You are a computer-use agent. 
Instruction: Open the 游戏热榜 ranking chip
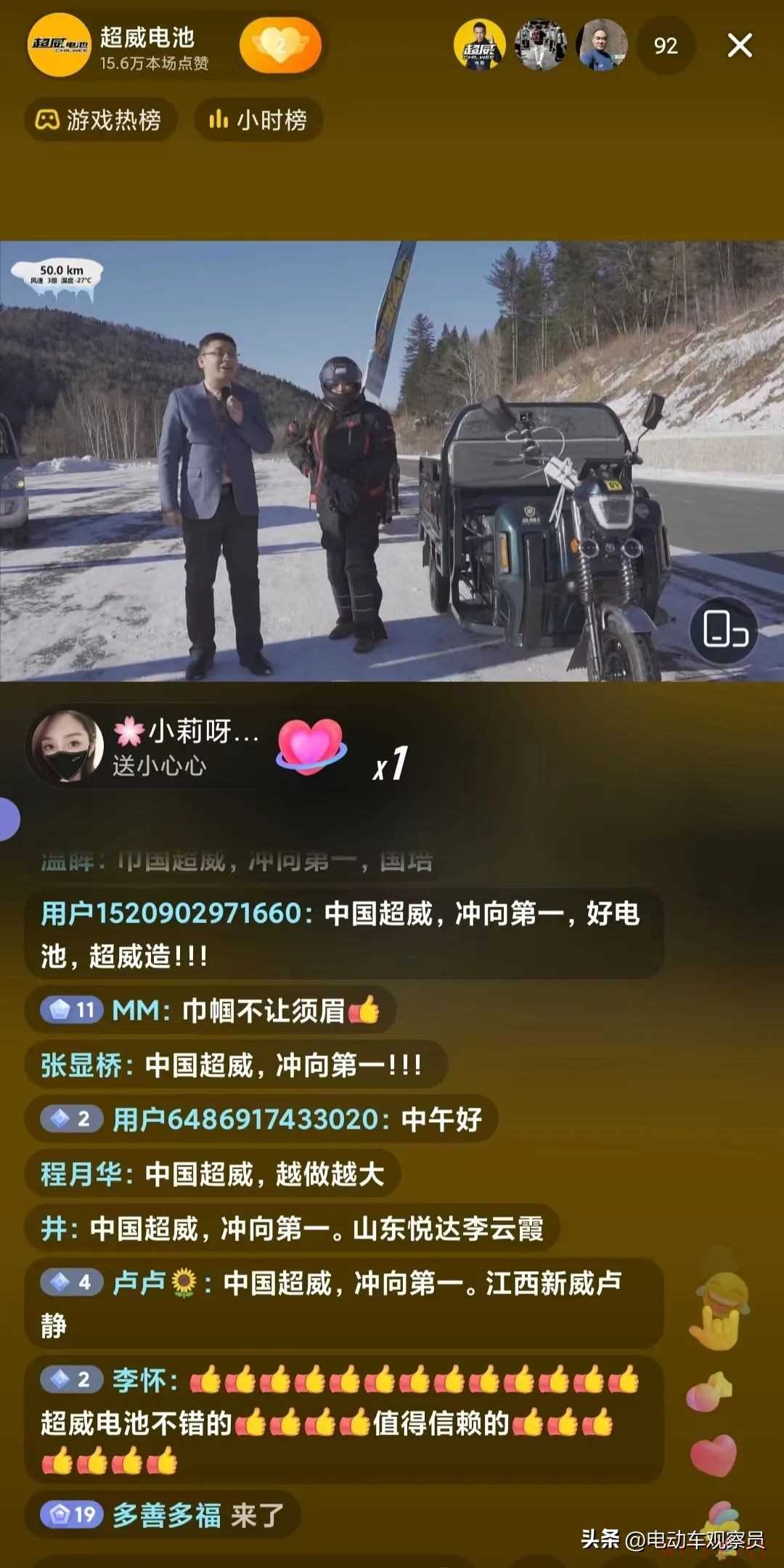pos(100,120)
